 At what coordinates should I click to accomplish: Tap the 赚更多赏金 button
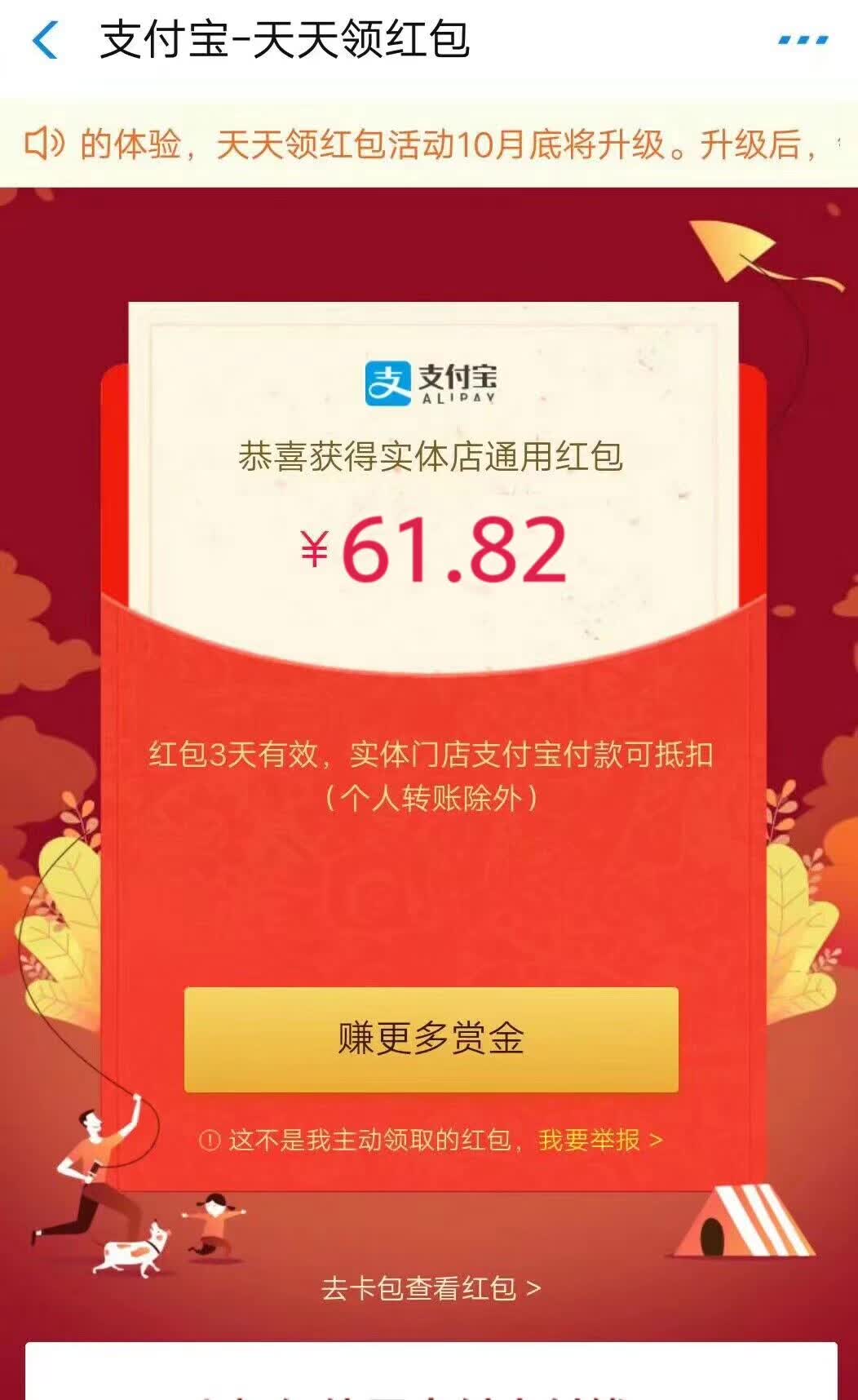click(x=431, y=1039)
